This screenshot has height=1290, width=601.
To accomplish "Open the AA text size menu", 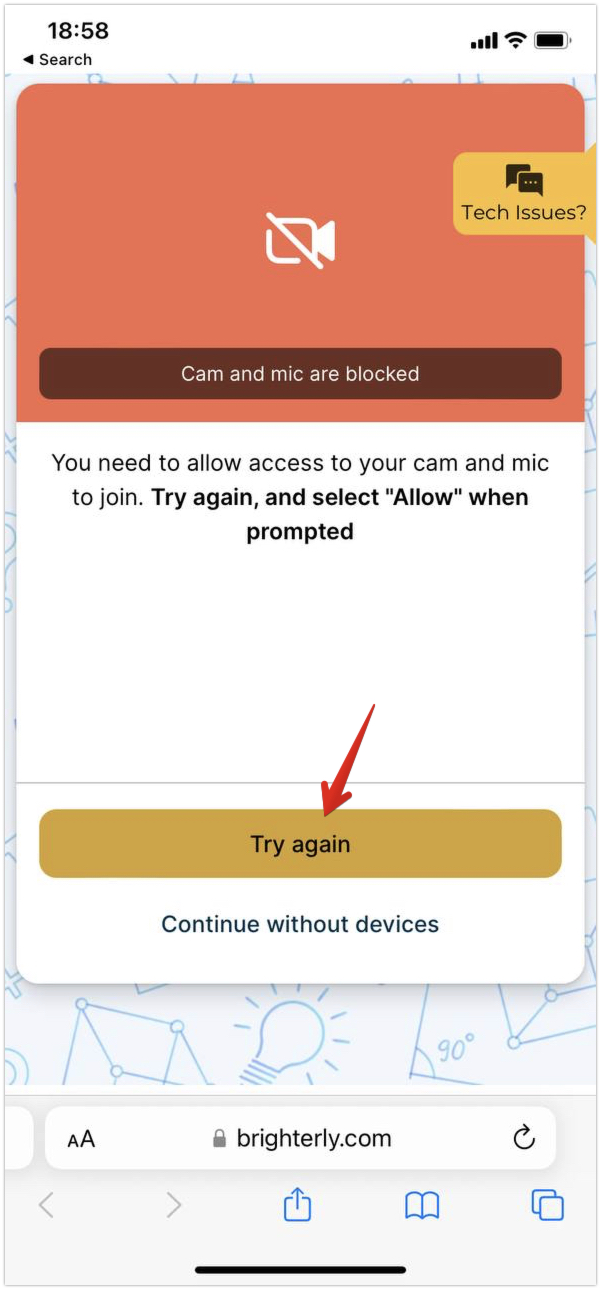I will coord(81,1139).
